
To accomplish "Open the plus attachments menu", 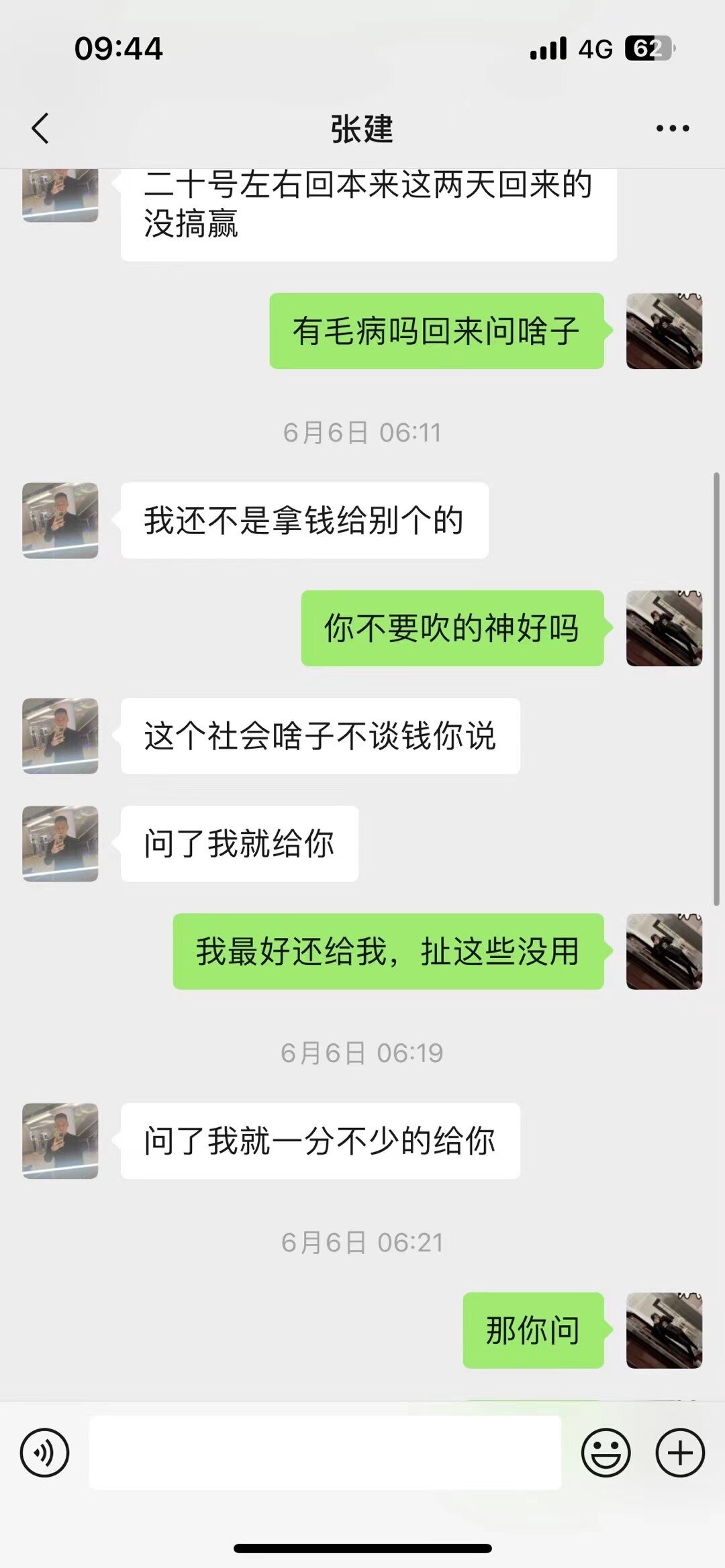I will (679, 1453).
